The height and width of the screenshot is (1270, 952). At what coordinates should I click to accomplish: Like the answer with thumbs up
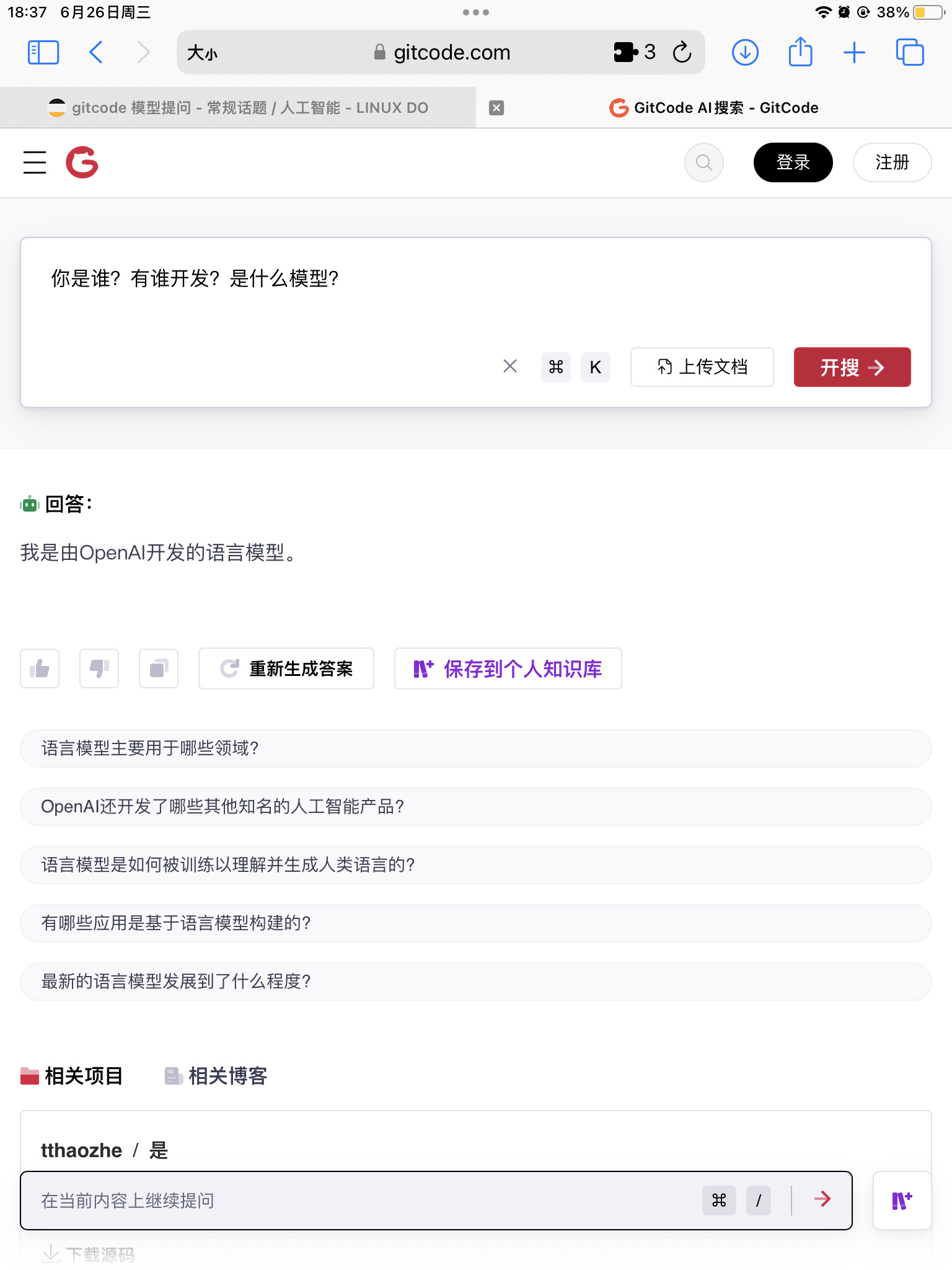(40, 668)
